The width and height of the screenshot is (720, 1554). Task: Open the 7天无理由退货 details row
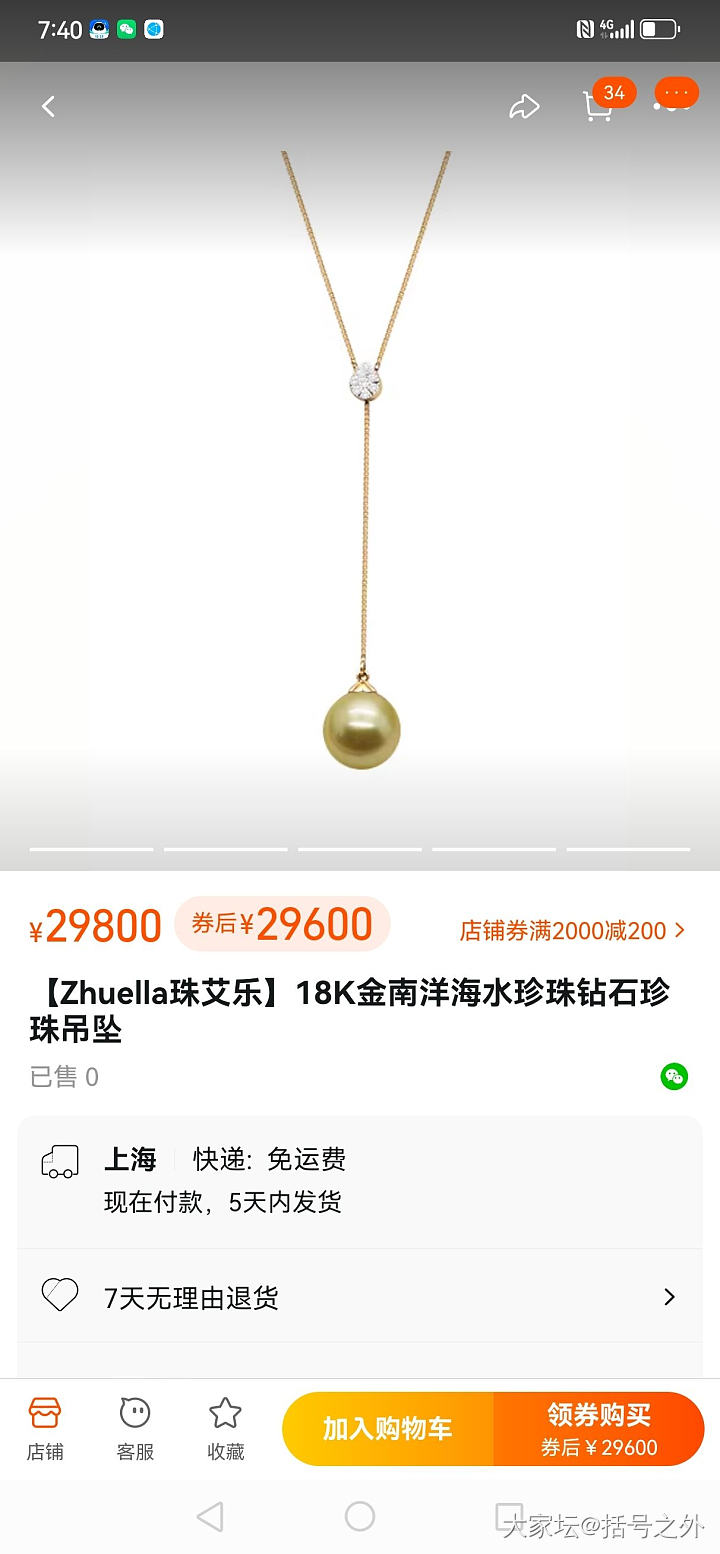pyautogui.click(x=360, y=1297)
